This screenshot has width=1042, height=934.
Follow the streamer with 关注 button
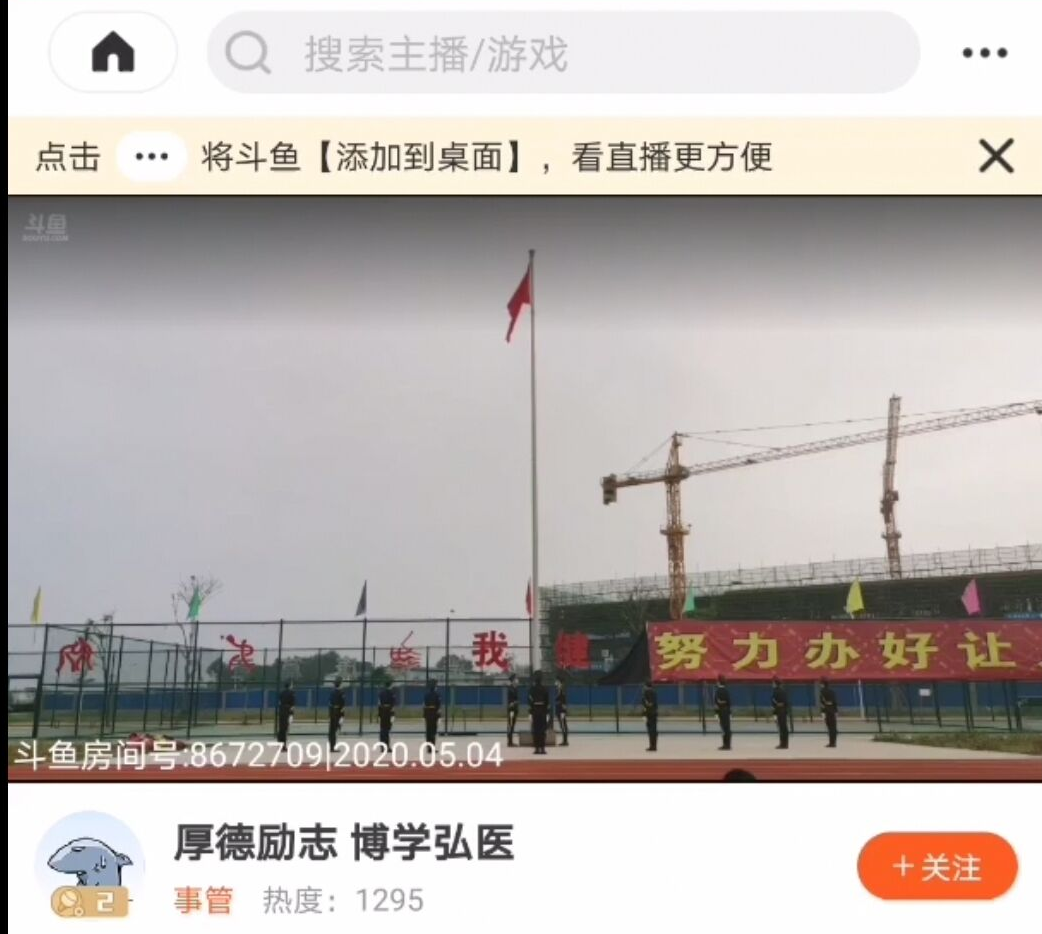[x=937, y=866]
